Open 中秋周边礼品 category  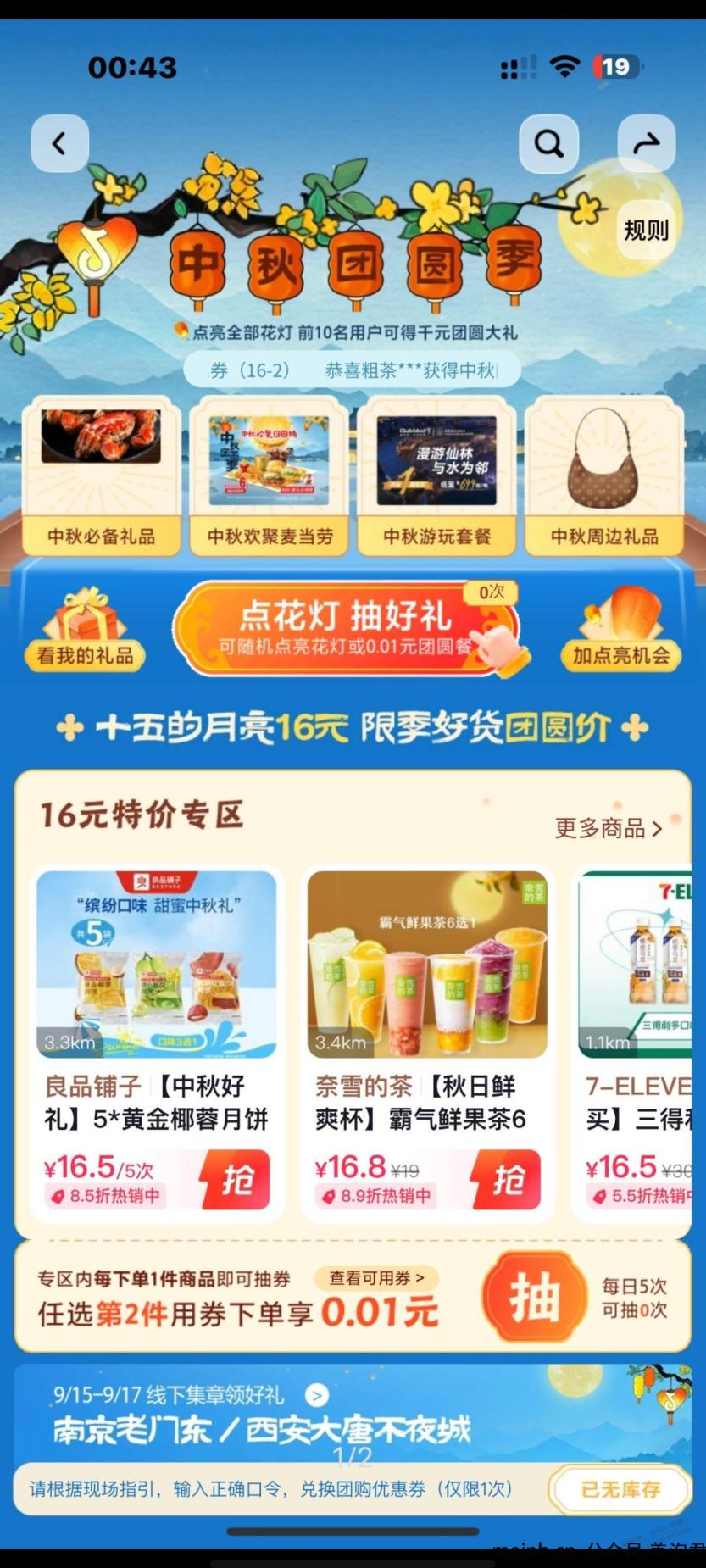[604, 475]
